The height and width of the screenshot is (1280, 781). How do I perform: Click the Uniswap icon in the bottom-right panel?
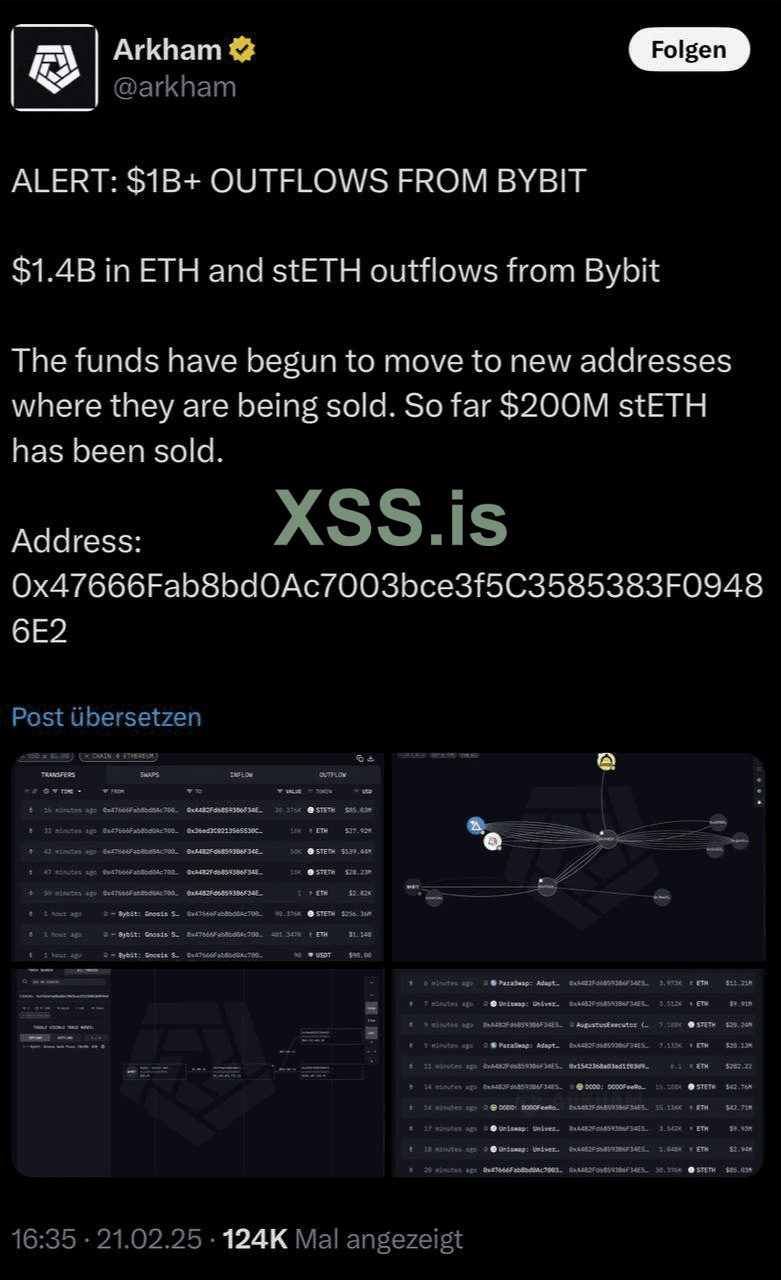pyautogui.click(x=493, y=1002)
